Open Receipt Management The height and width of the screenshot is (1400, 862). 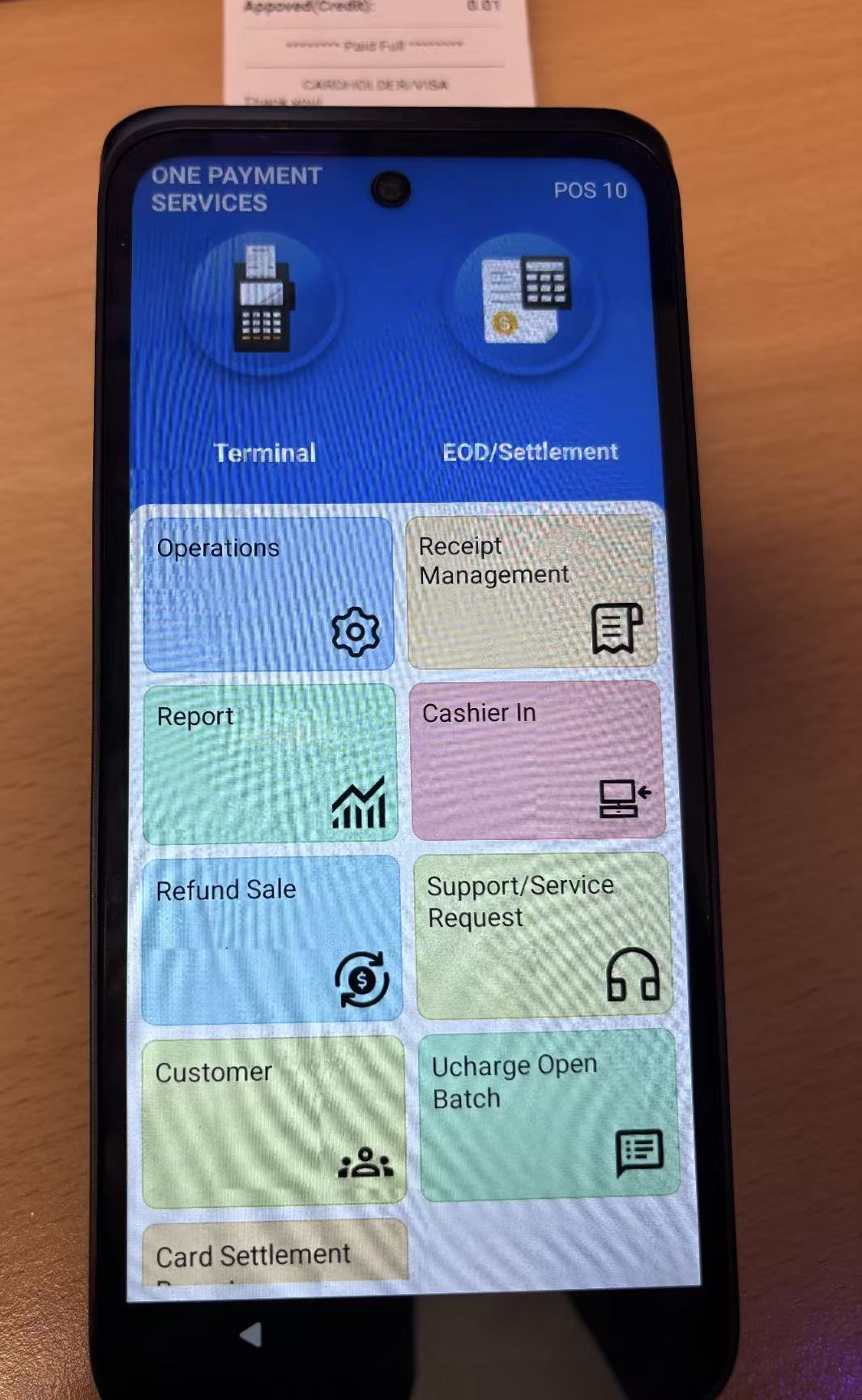[531, 591]
